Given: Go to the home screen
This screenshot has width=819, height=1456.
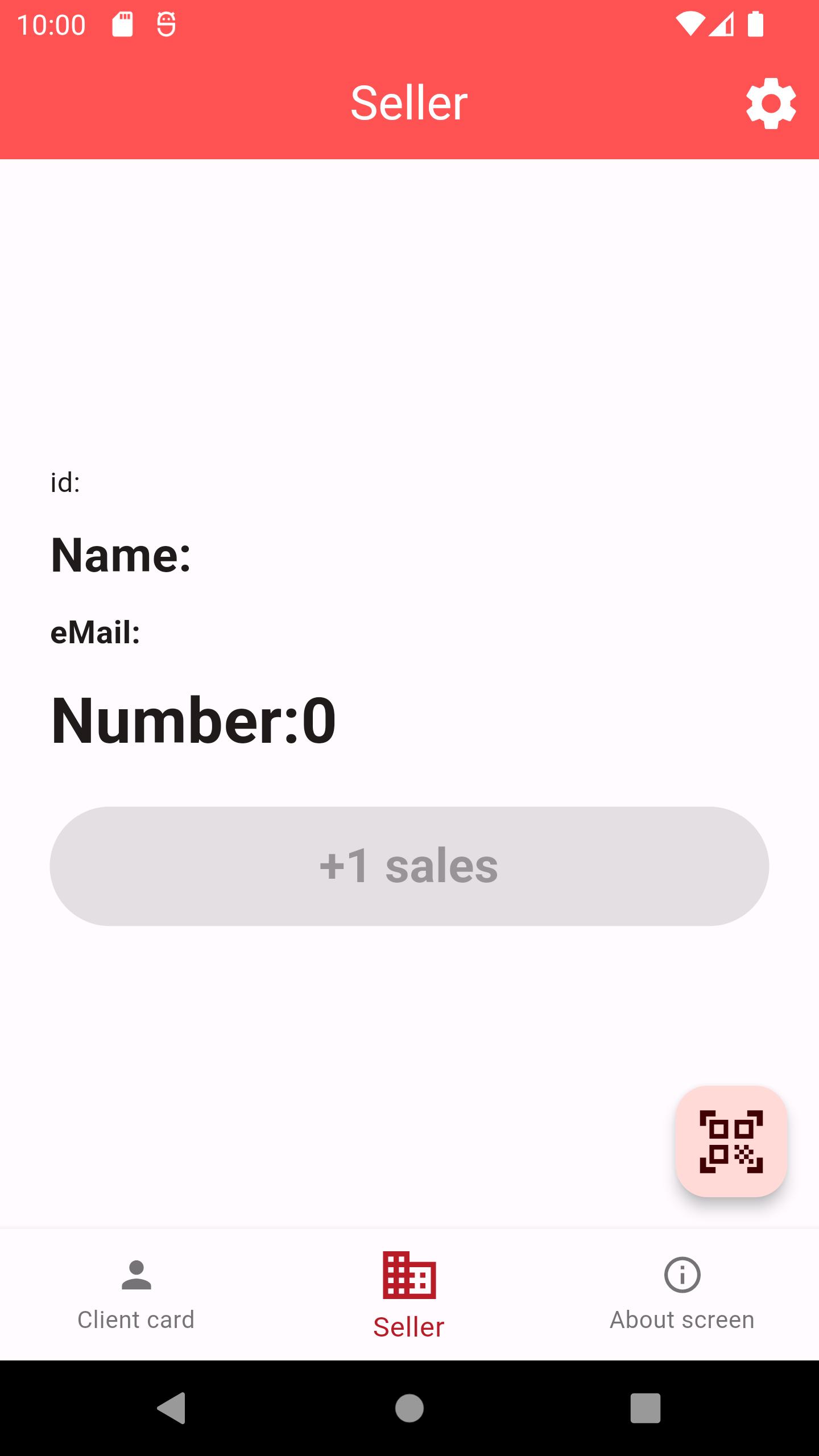Looking at the screenshot, I should pyautogui.click(x=409, y=1408).
